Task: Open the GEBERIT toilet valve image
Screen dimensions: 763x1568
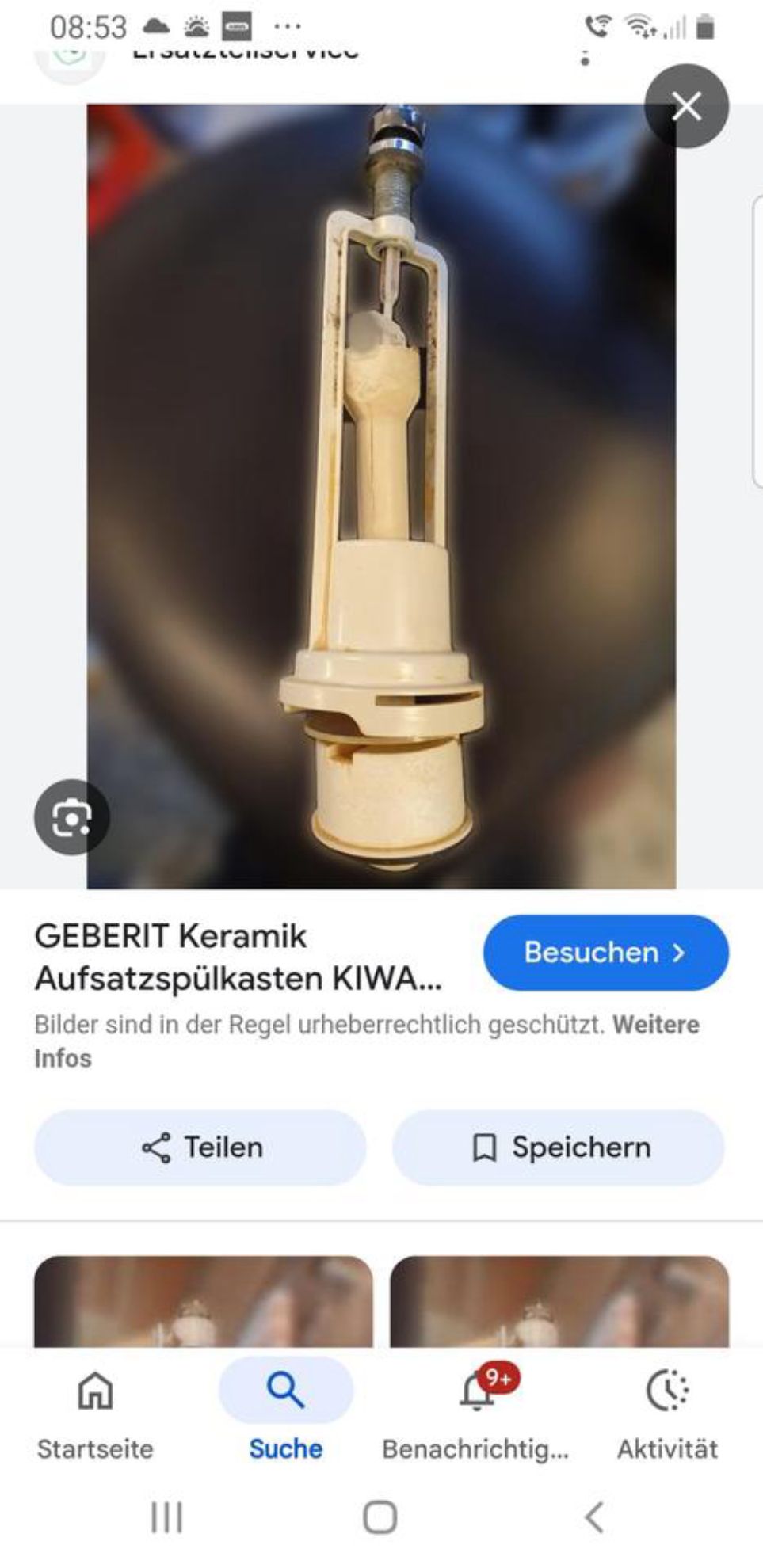Action: 381,497
